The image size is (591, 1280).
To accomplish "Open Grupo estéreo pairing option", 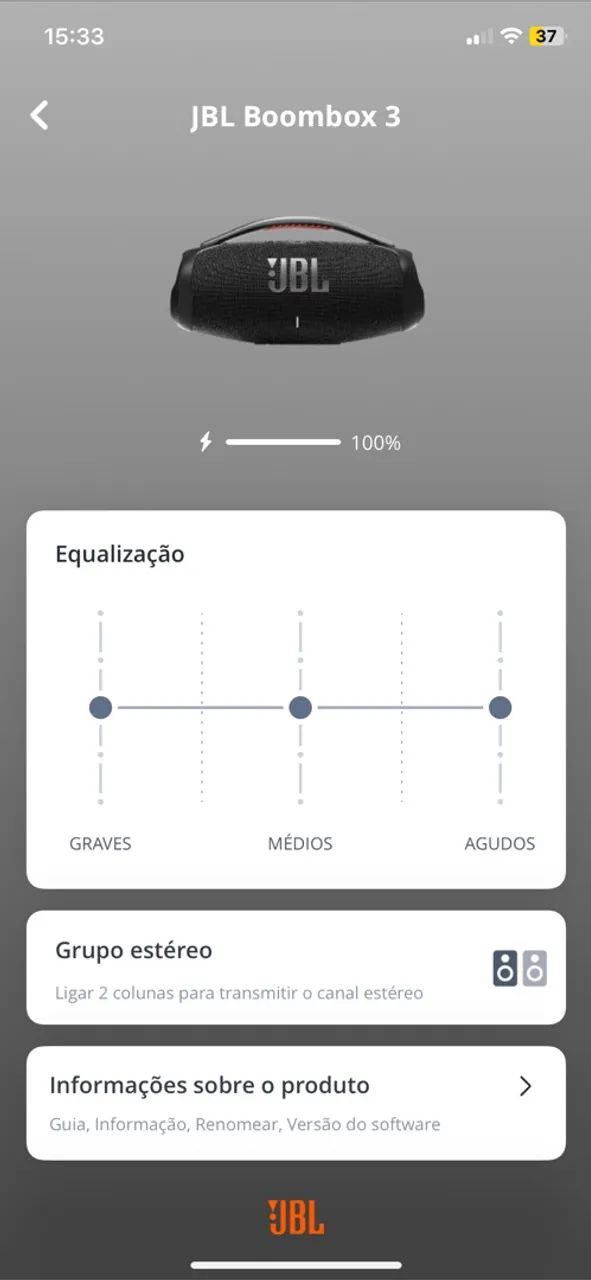I will (x=296, y=968).
